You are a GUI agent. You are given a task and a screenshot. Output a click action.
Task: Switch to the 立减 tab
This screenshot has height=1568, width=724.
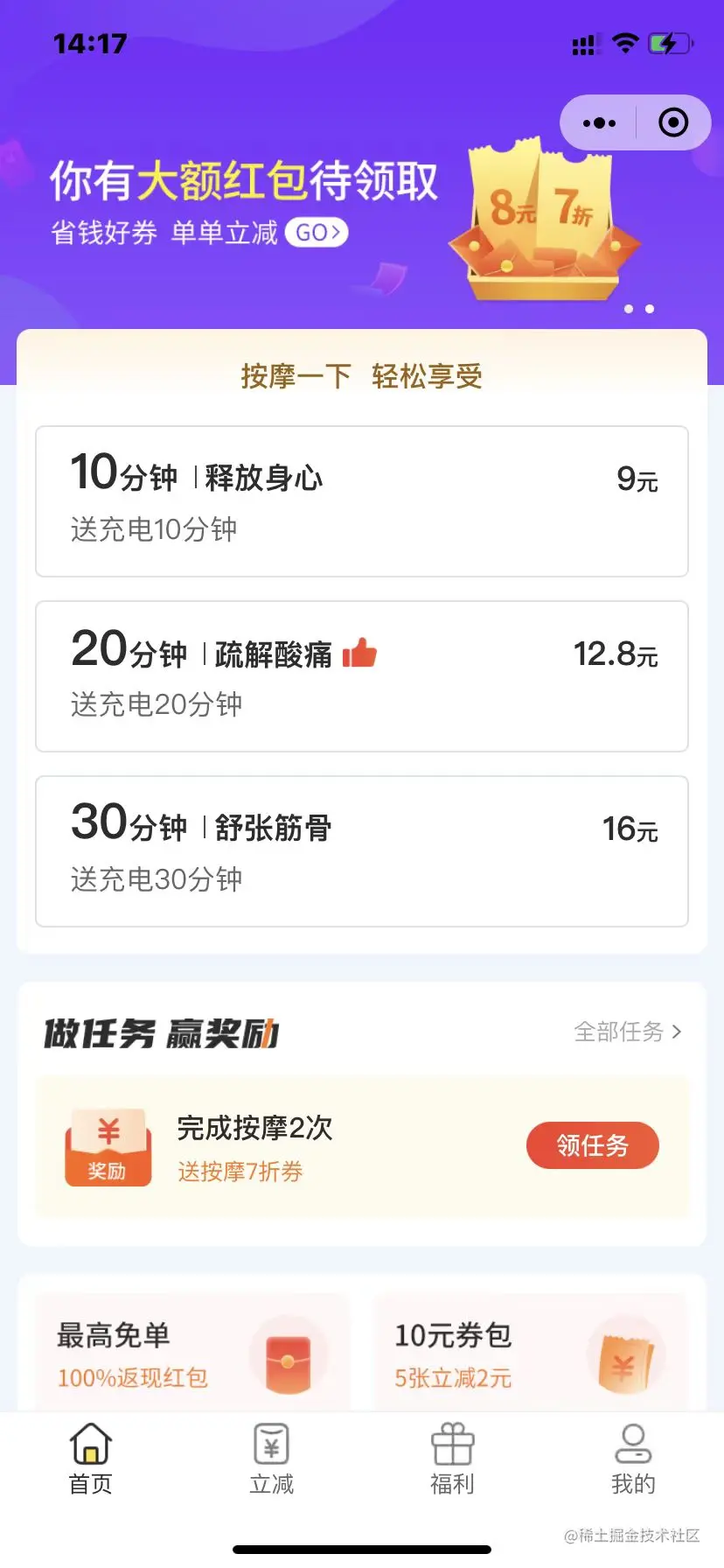[272, 1459]
